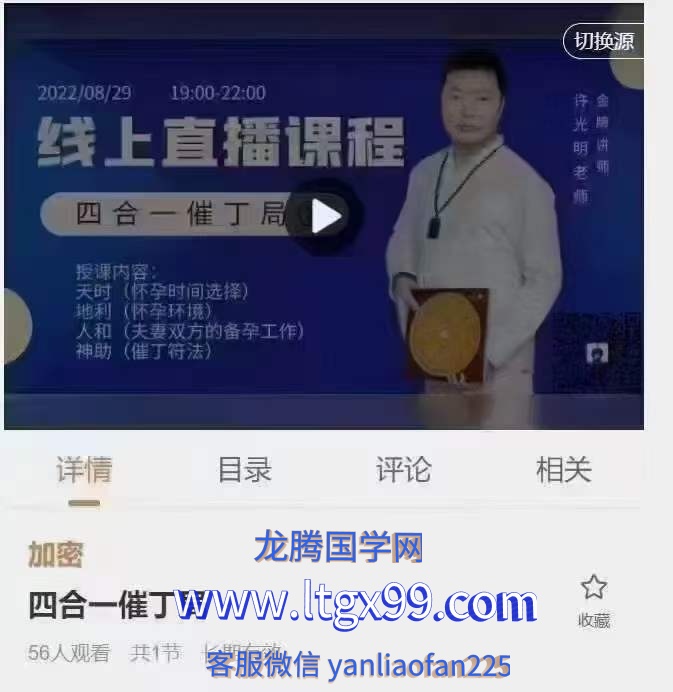Add this course to 收藏
Viewport: 673px width, 692px height.
pos(593,600)
